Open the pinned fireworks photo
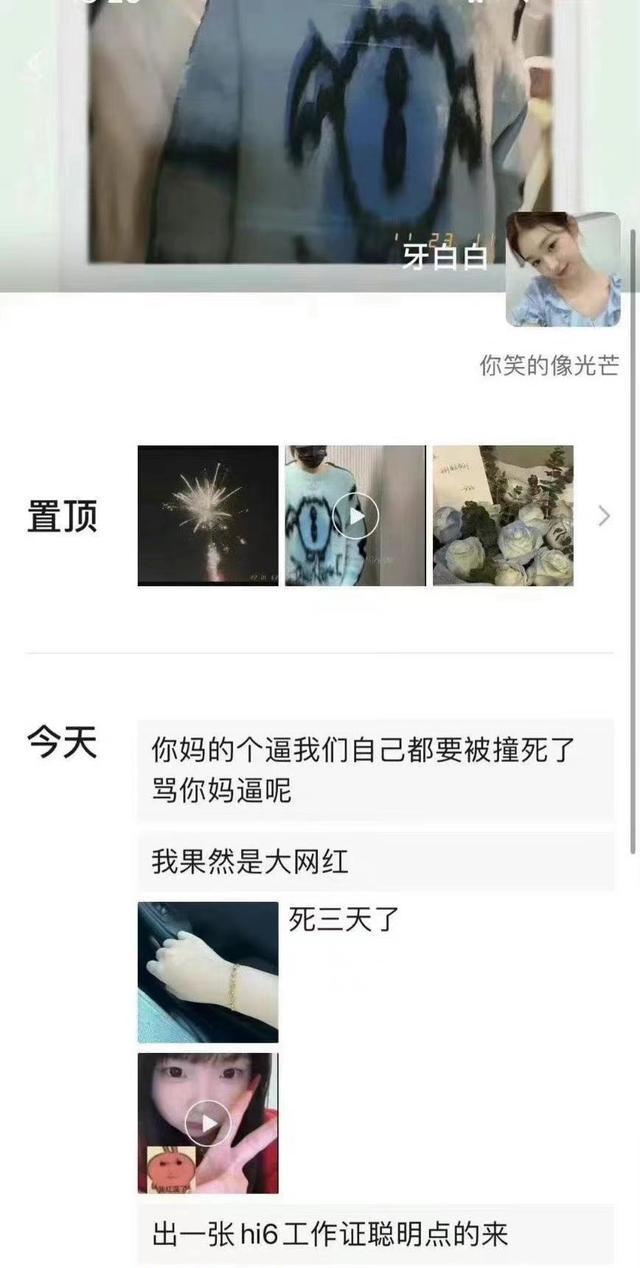Viewport: 640px width, 1268px height. coord(208,515)
